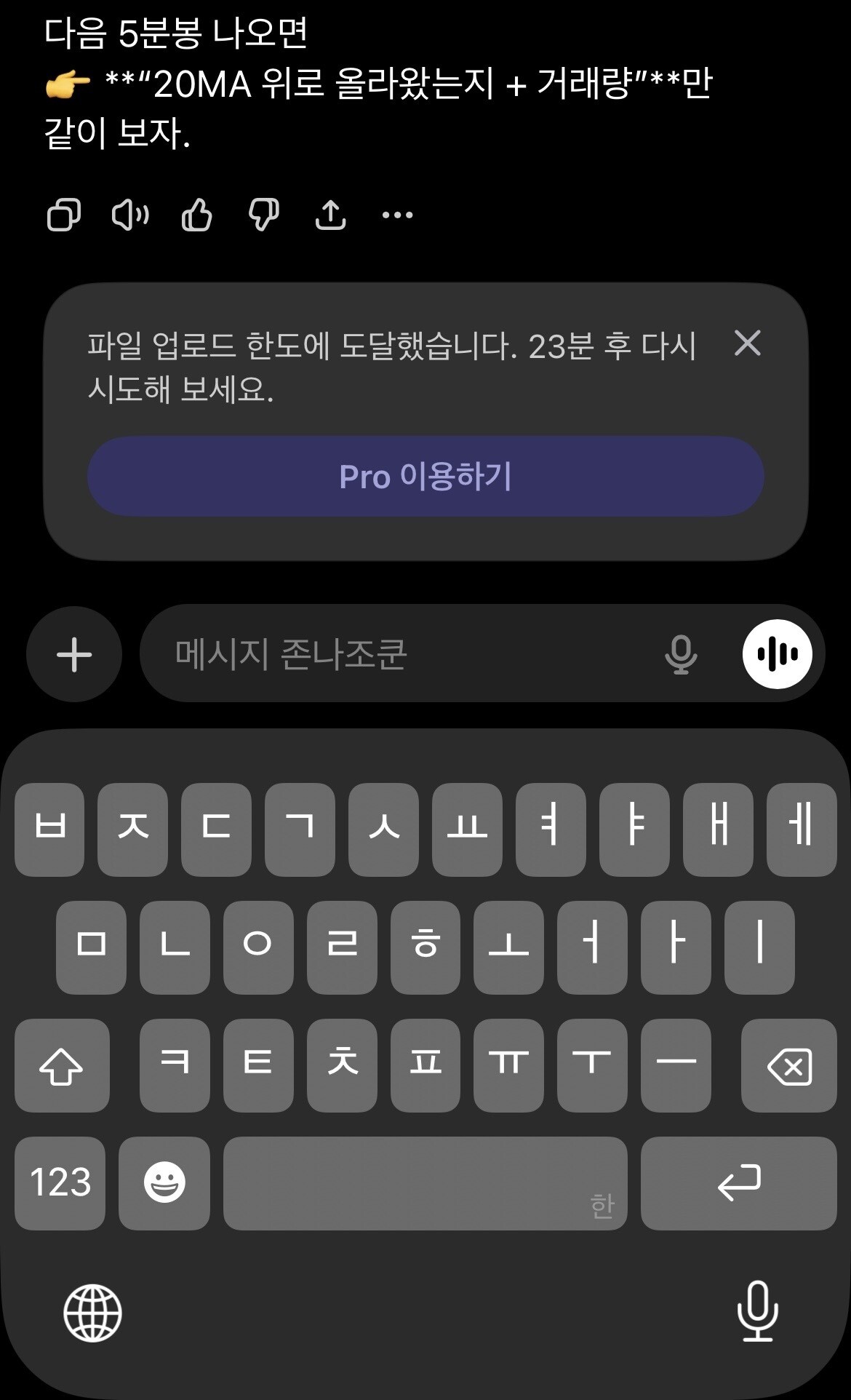Copy the assistant's response
The image size is (851, 1400).
pos(63,215)
